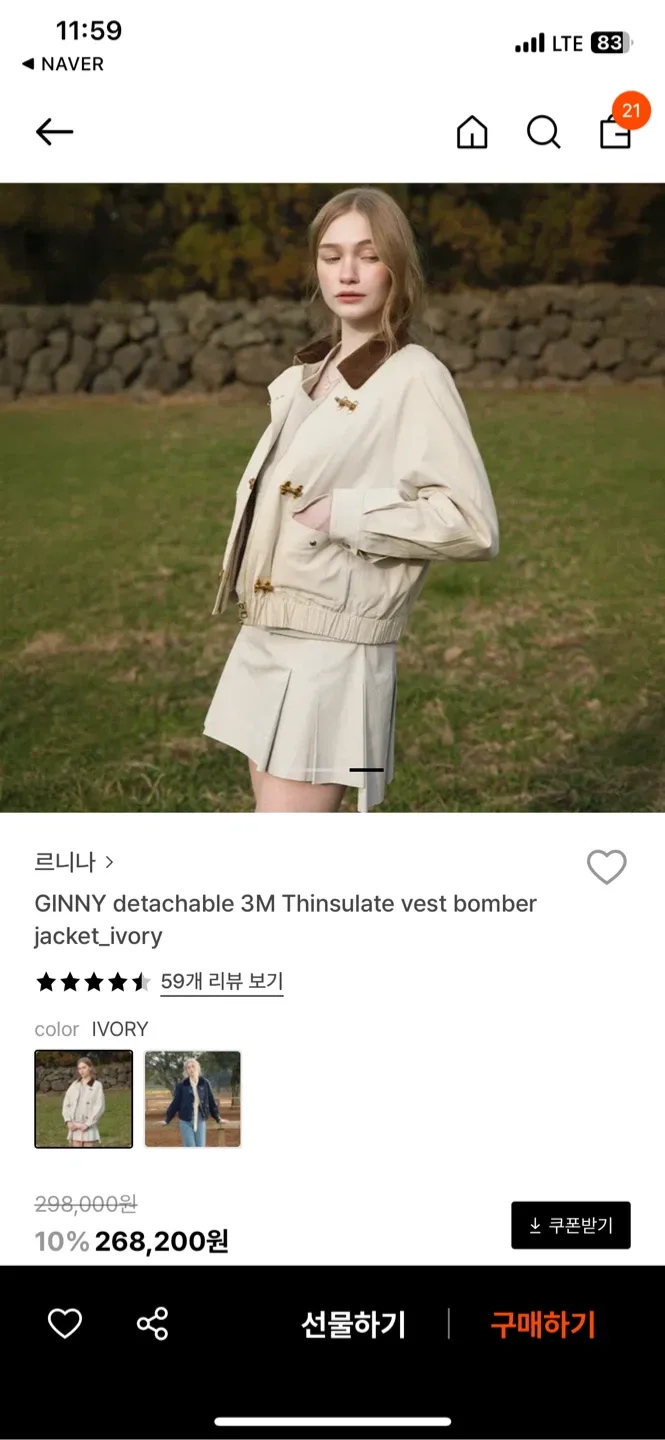Add the jacket to wishlist beside the title
The width and height of the screenshot is (665, 1440).
pos(606,867)
